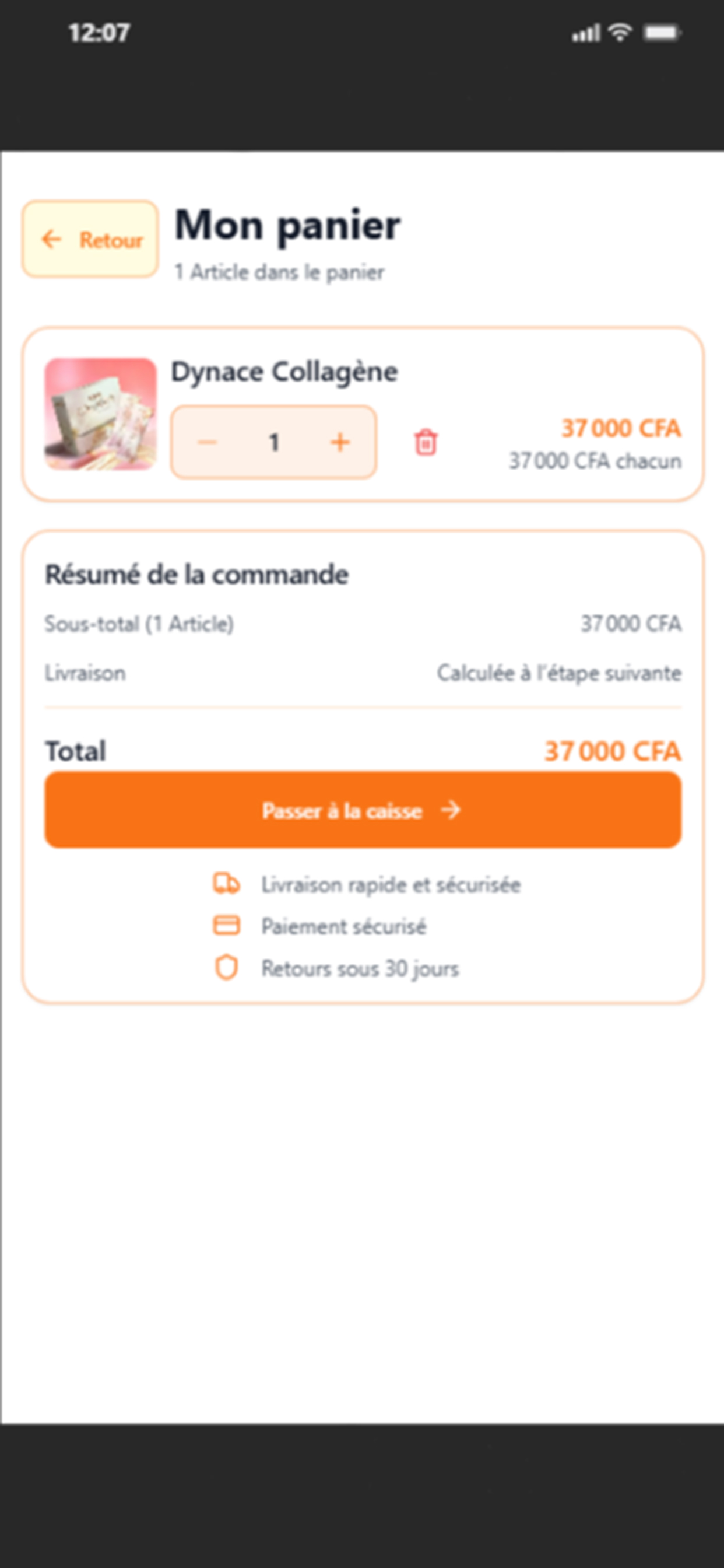Click the Dynace Collagène product title
This screenshot has height=1568, width=724.
pyautogui.click(x=285, y=372)
